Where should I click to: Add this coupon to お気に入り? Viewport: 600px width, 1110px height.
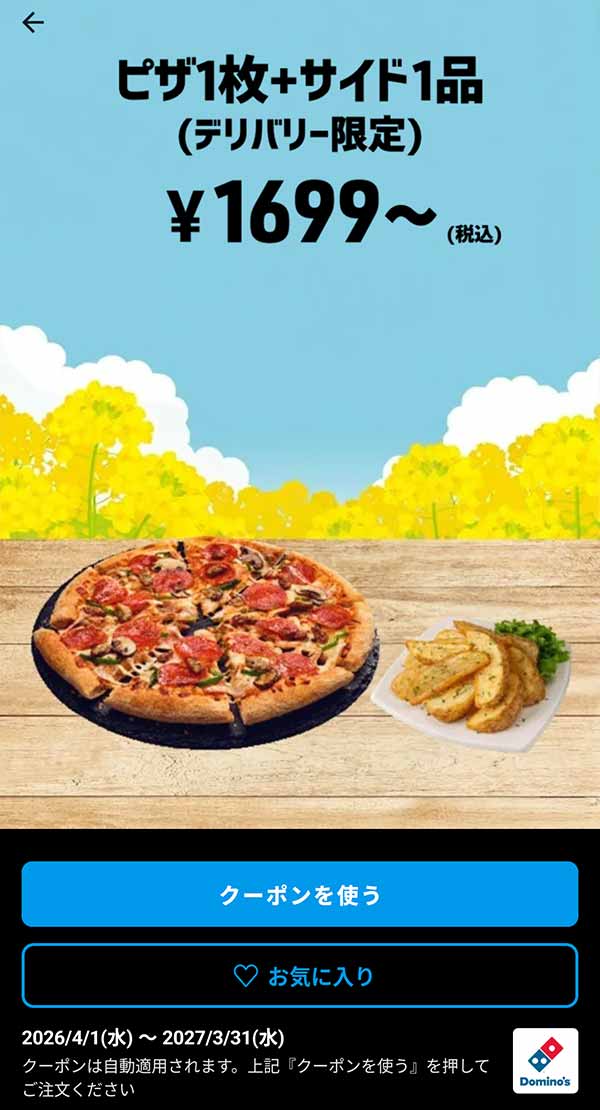pos(300,975)
